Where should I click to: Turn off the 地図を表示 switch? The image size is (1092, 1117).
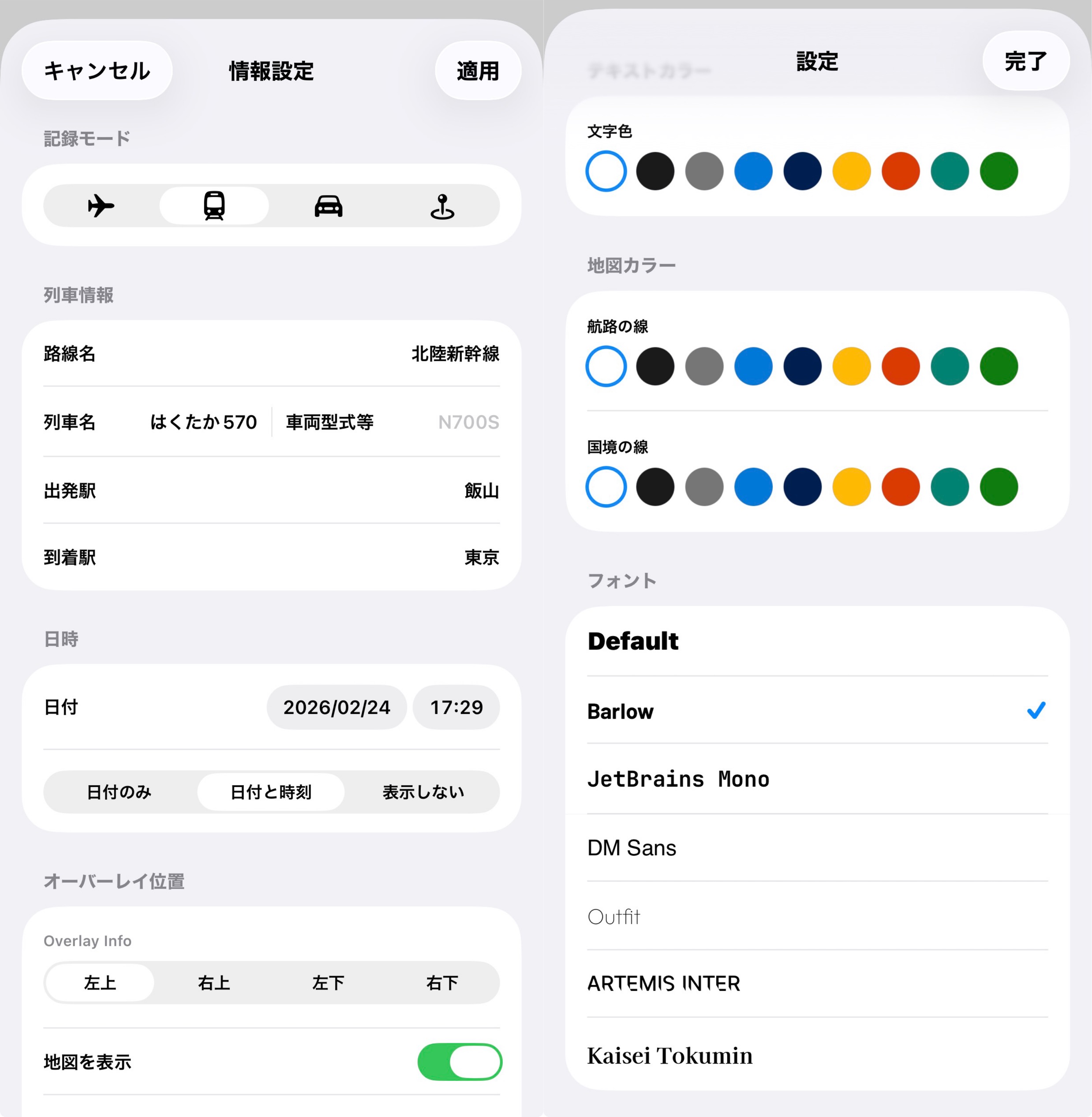(x=460, y=1061)
